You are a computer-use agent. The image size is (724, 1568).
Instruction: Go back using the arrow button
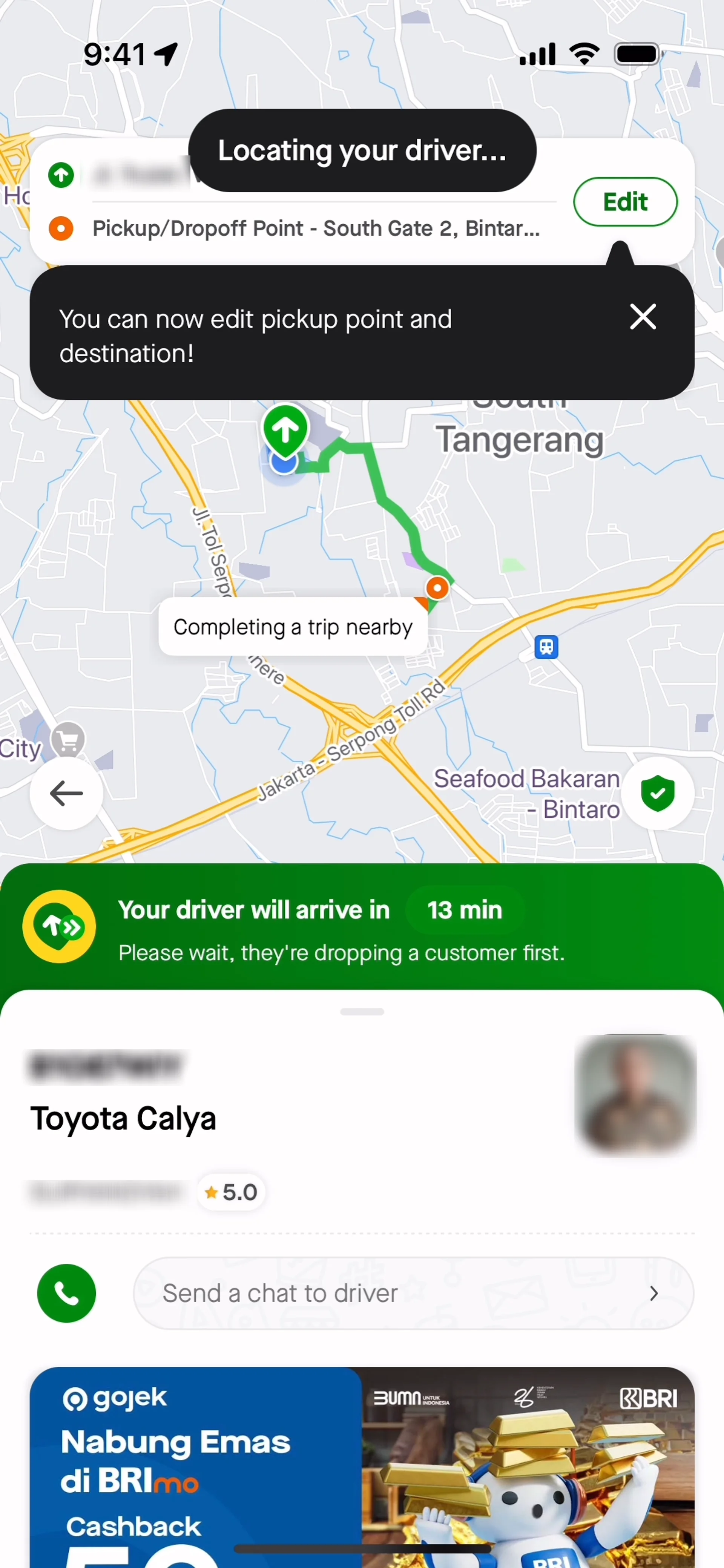pyautogui.click(x=66, y=793)
